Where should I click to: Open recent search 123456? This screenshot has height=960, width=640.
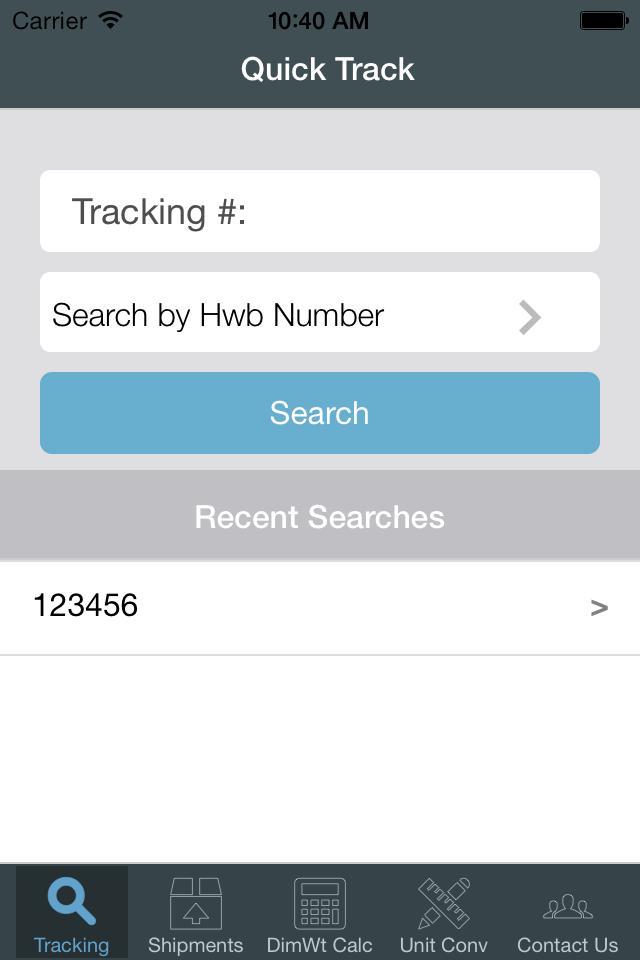pyautogui.click(x=320, y=607)
